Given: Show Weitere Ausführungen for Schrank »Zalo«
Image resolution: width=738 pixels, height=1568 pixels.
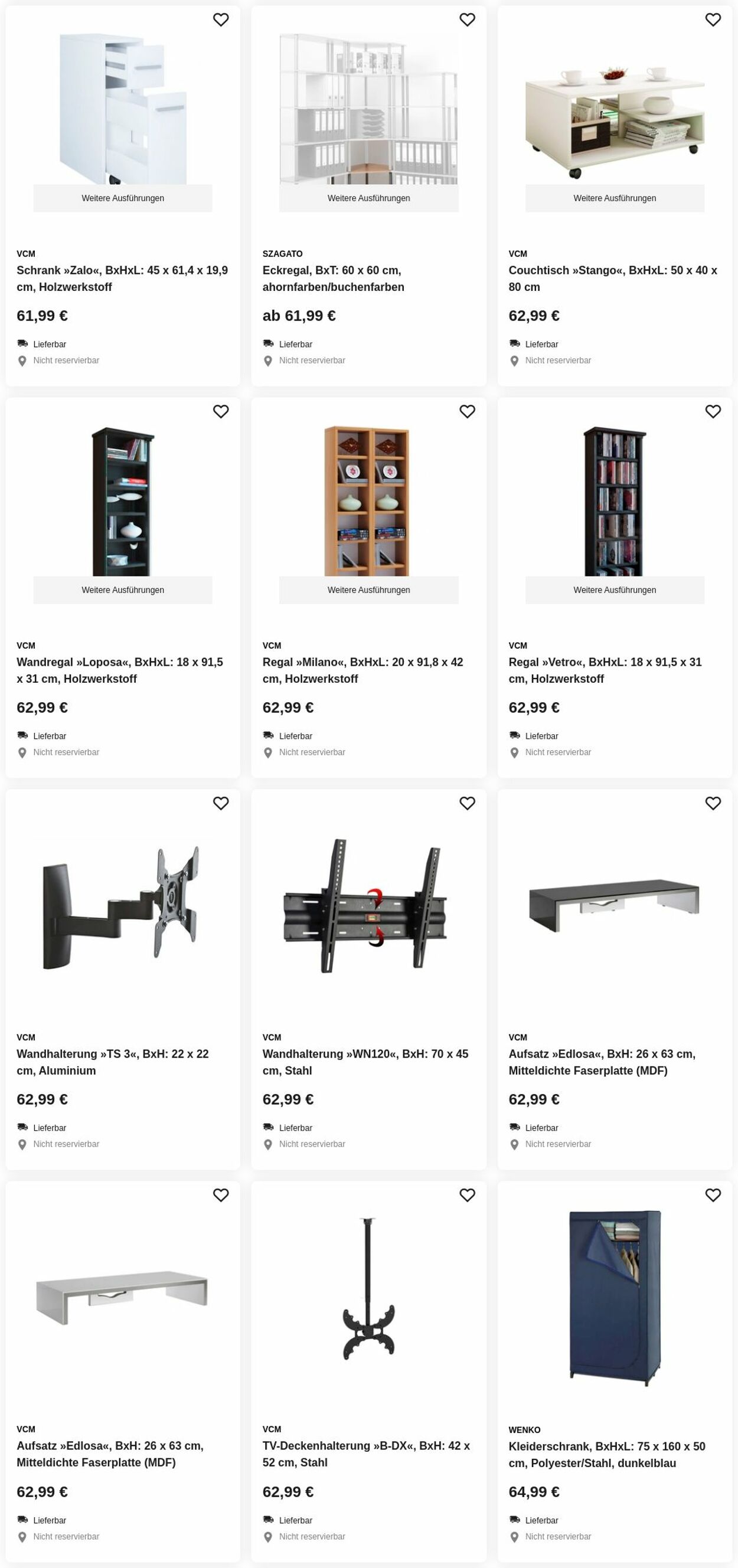Looking at the screenshot, I should pos(122,198).
